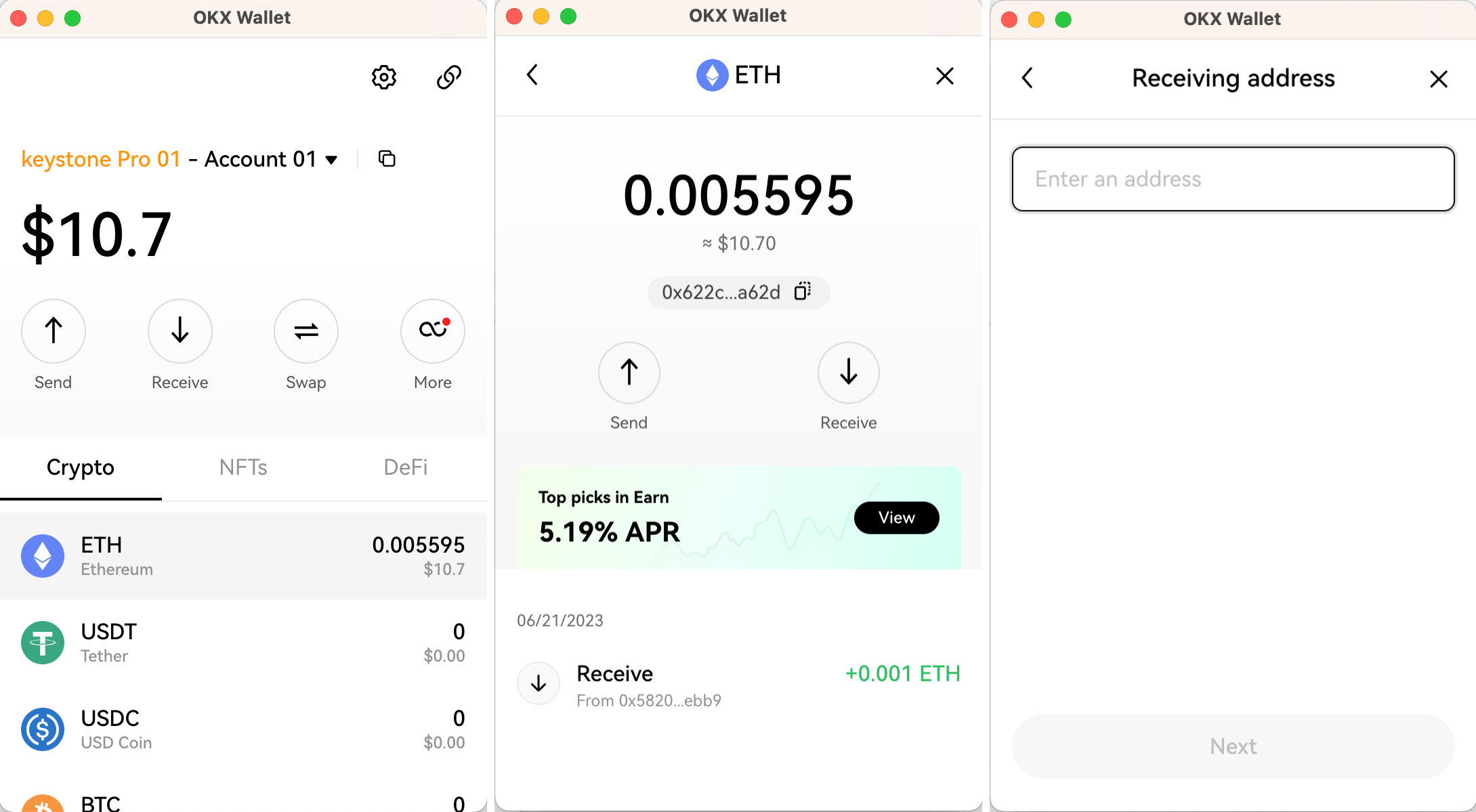Open the USDC USD Coin row
The width and height of the screenshot is (1476, 812).
(x=243, y=729)
